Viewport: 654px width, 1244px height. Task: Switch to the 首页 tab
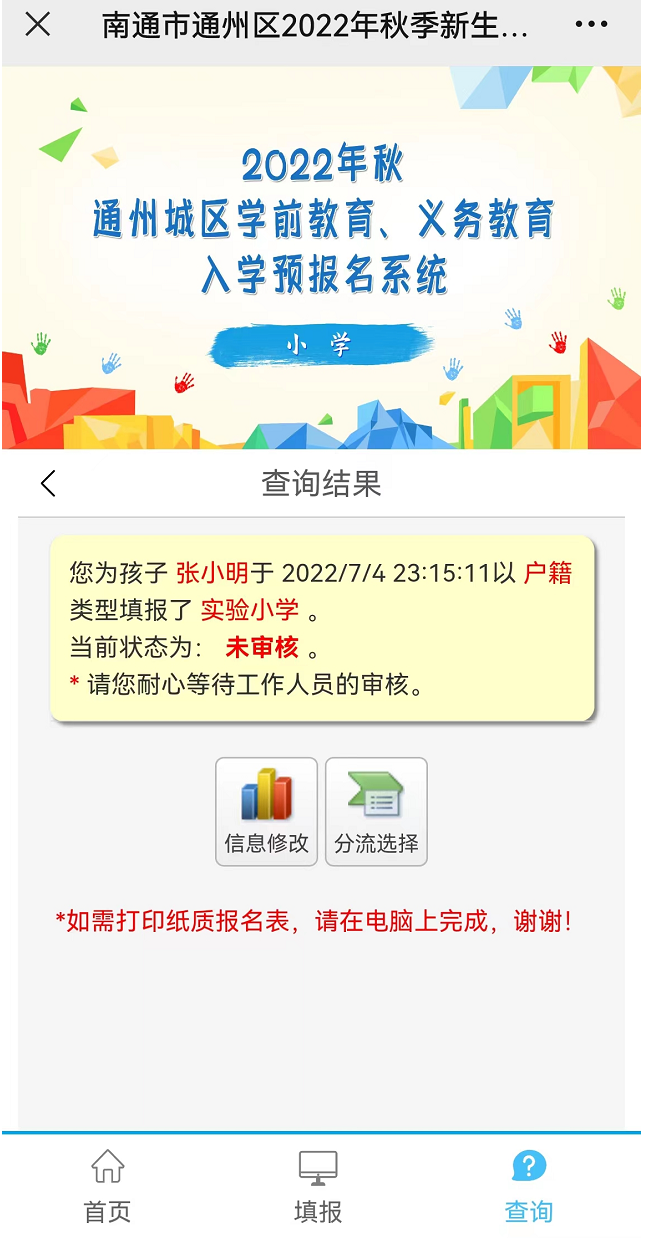[x=107, y=1188]
